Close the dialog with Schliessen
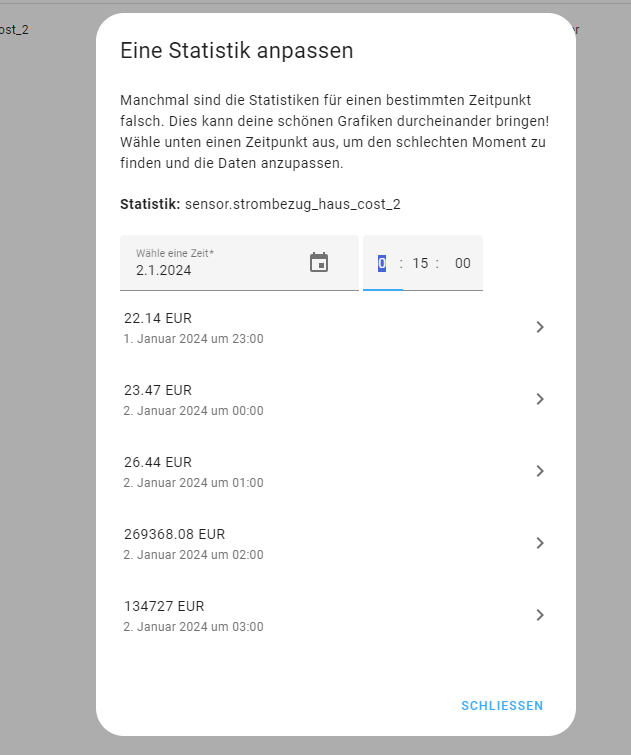This screenshot has height=755, width=631. pos(502,706)
